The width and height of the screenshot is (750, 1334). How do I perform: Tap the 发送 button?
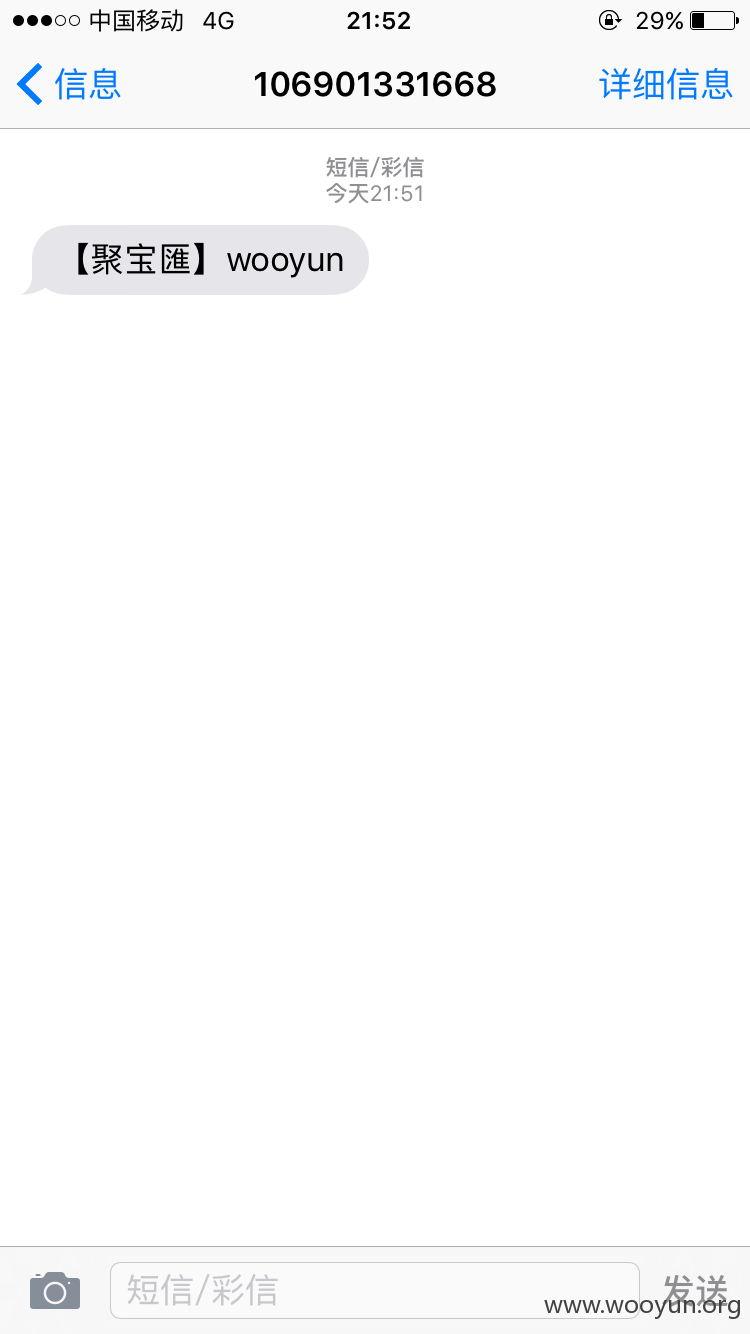(696, 1290)
